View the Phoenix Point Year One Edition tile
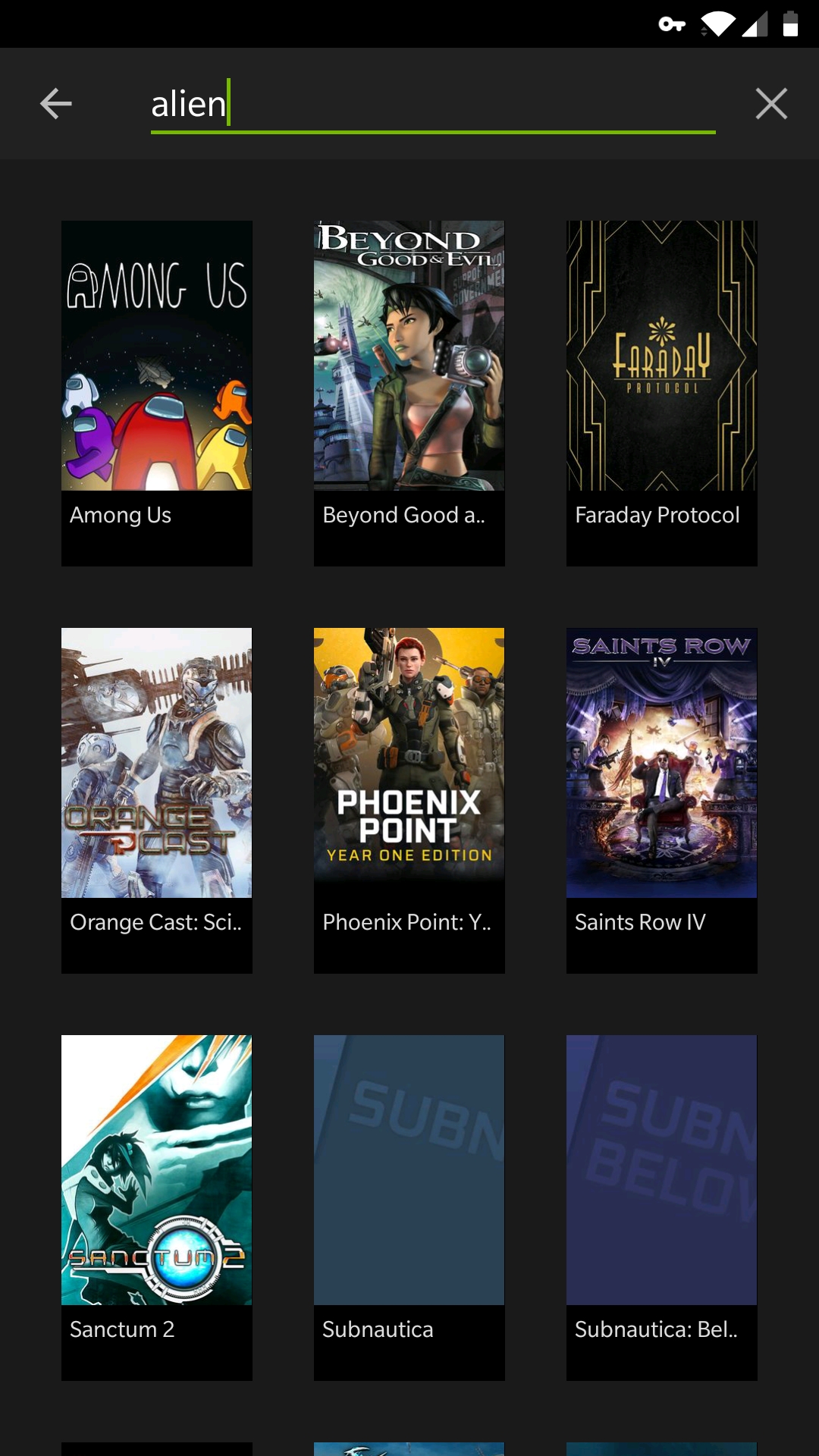Viewport: 819px width, 1456px height. (409, 800)
